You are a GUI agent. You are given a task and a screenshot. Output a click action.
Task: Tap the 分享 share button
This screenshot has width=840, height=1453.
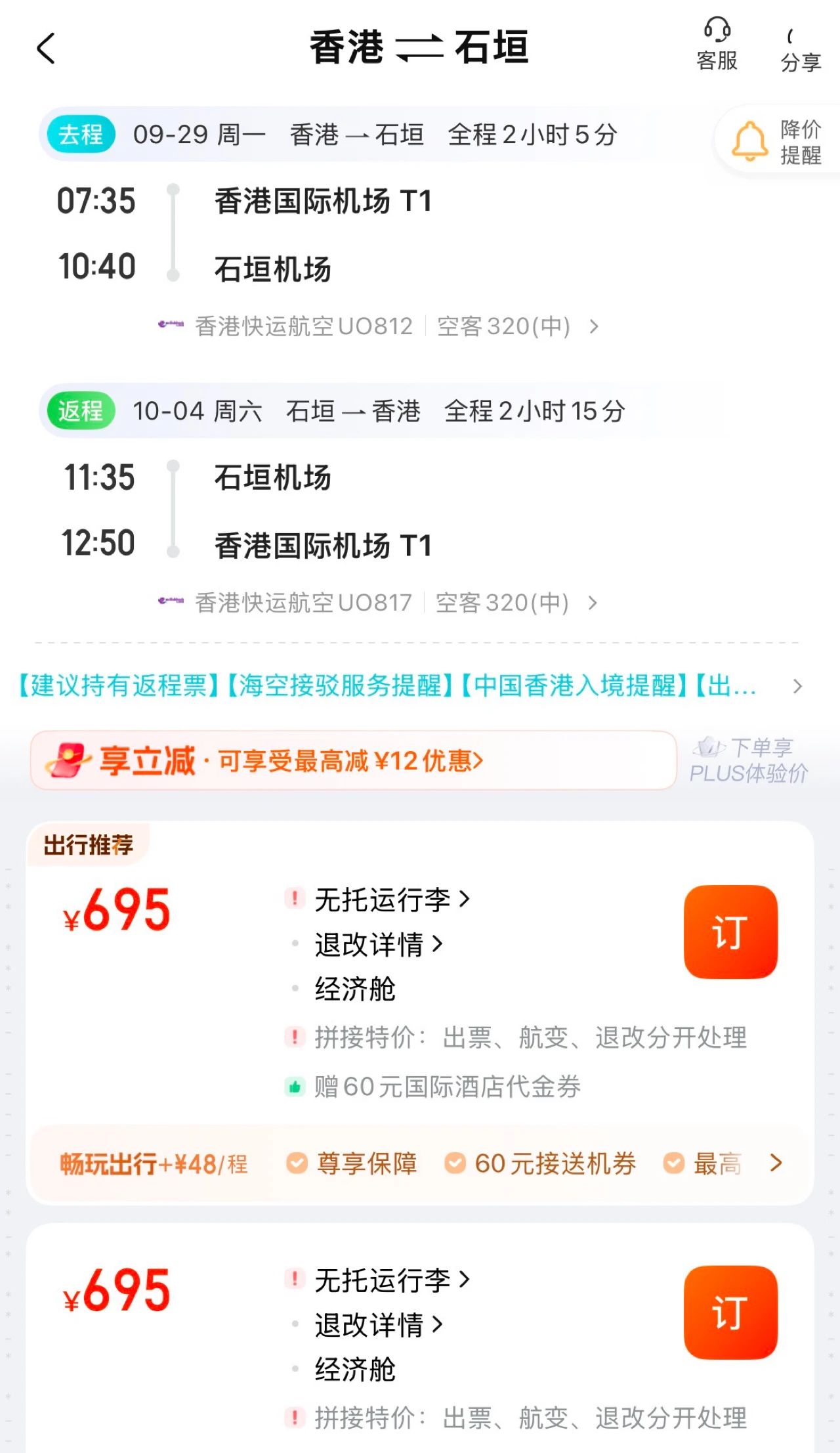click(x=800, y=49)
